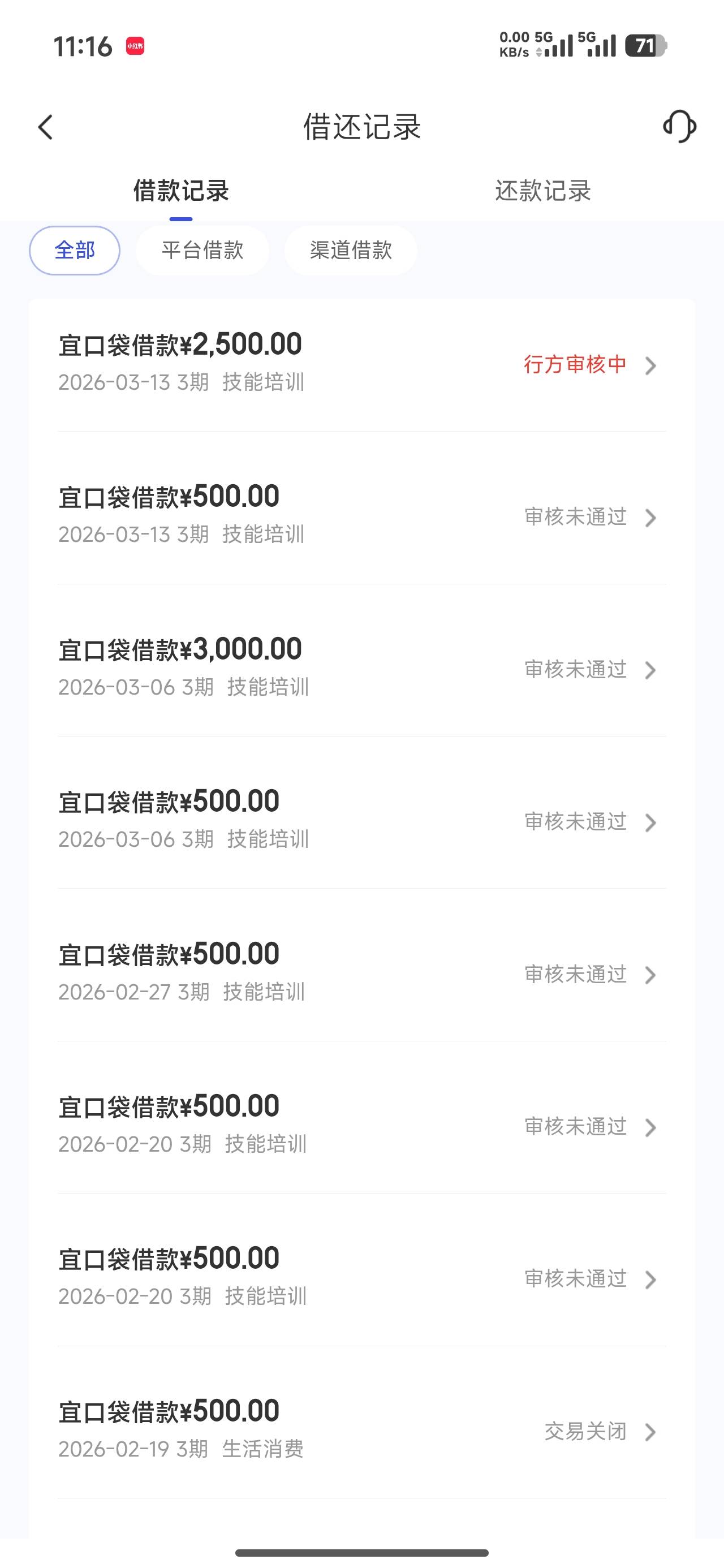The image size is (724, 1568).
Task: Filter by 平台借款
Action: click(x=202, y=250)
